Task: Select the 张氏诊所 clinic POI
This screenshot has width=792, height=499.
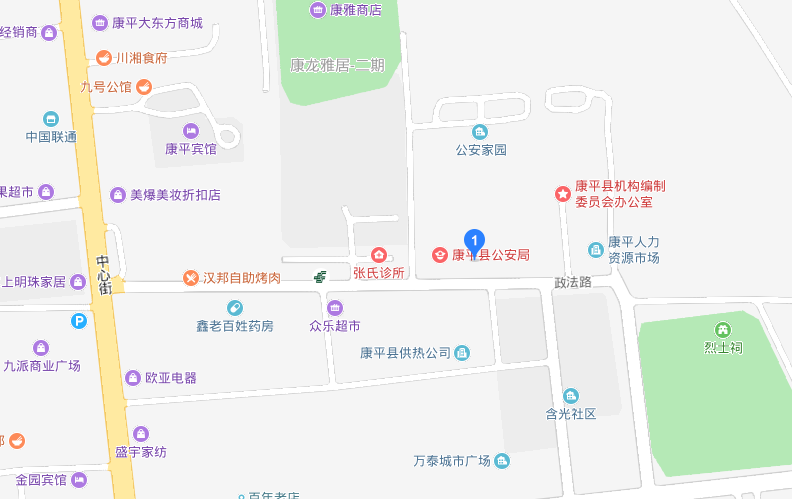Action: [x=378, y=255]
